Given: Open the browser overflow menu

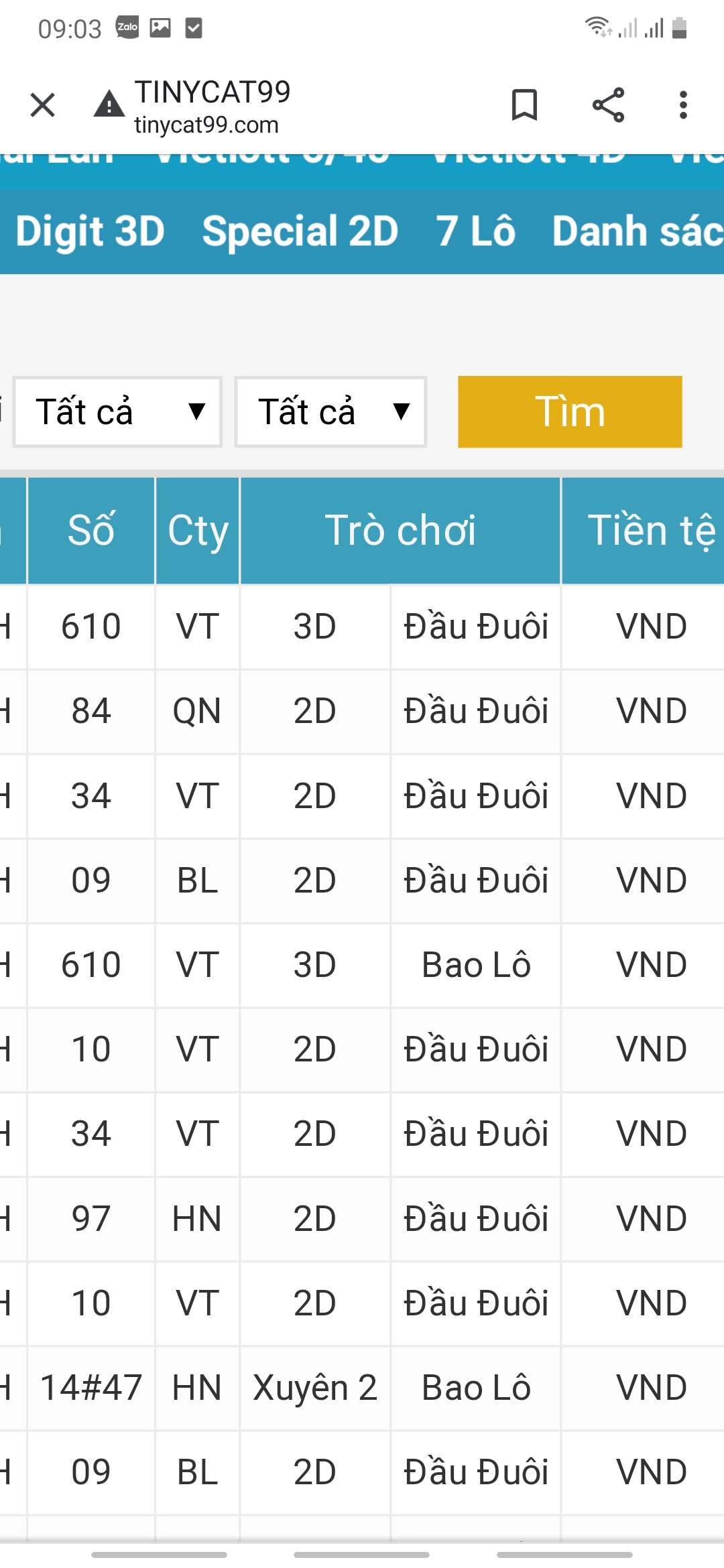Looking at the screenshot, I should coord(683,105).
